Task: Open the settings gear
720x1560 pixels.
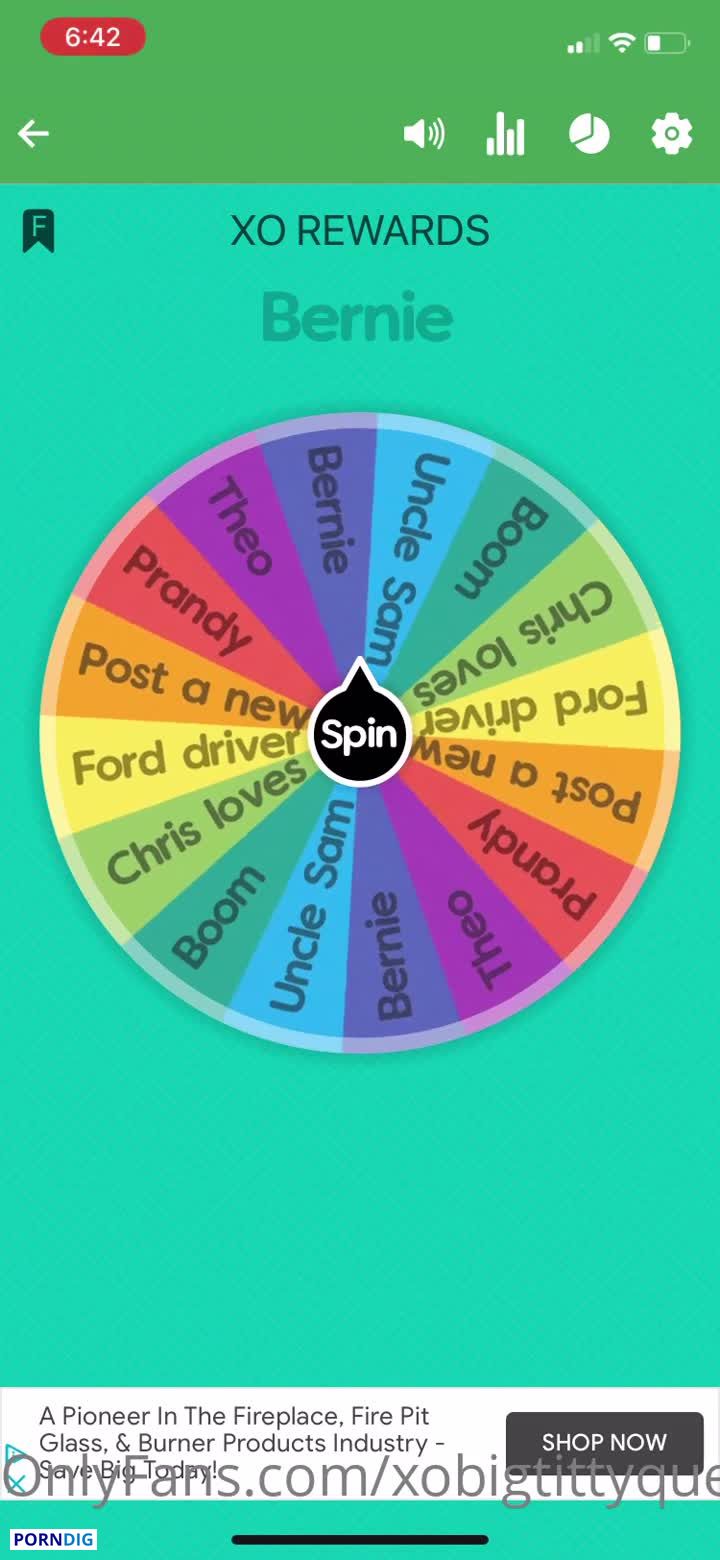Action: 671,133
